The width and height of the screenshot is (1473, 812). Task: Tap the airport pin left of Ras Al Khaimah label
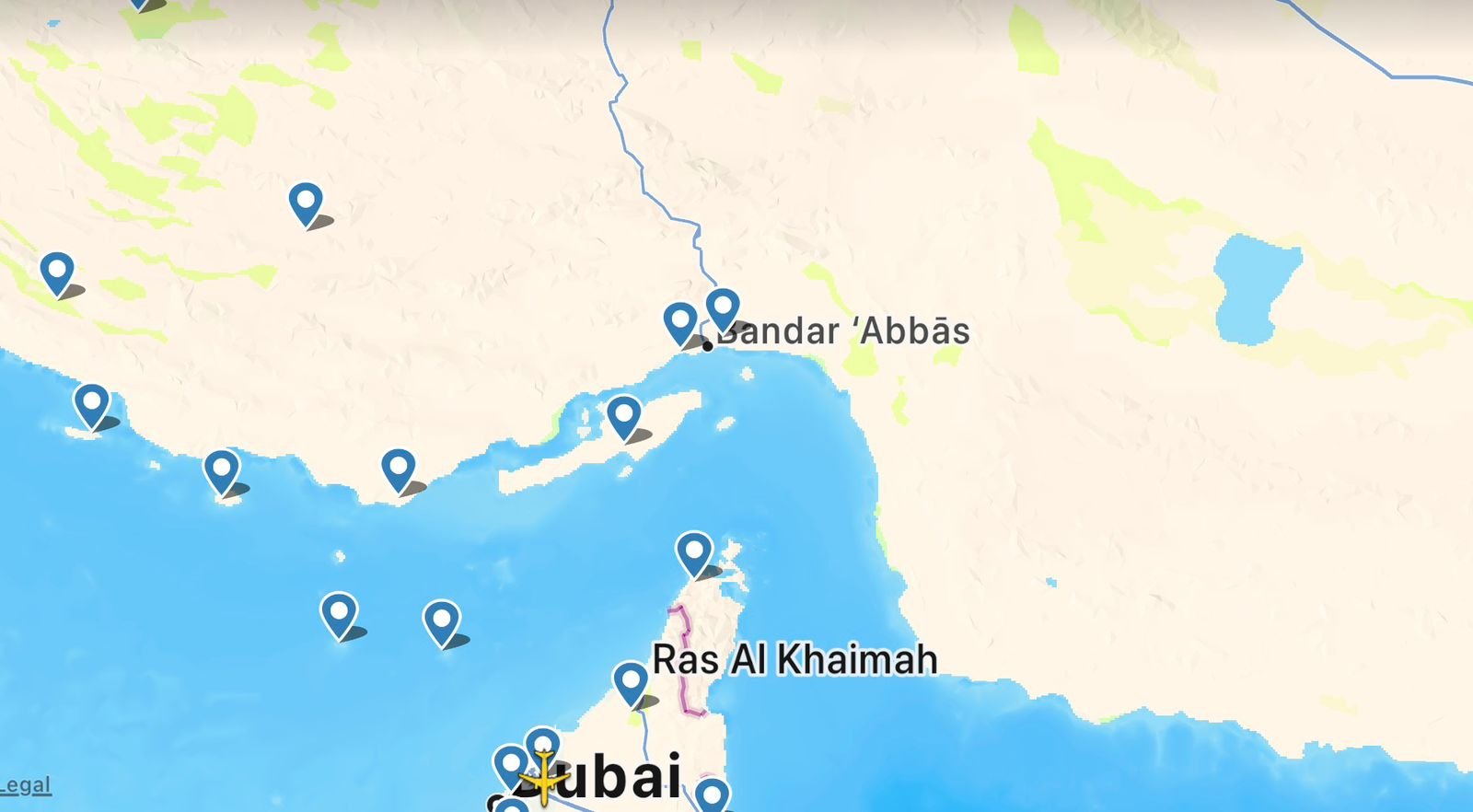tap(631, 682)
